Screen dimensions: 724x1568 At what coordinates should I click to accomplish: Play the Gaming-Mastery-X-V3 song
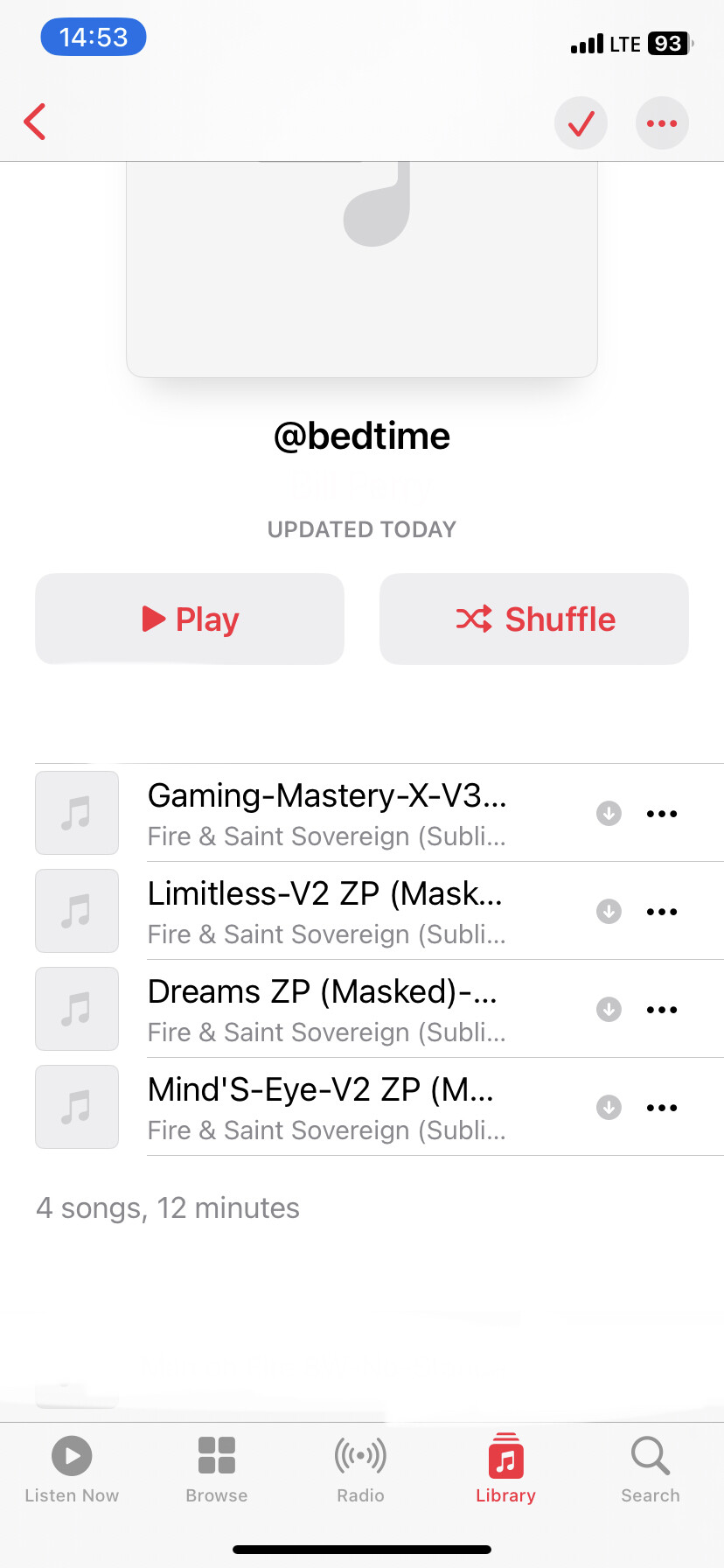[327, 813]
